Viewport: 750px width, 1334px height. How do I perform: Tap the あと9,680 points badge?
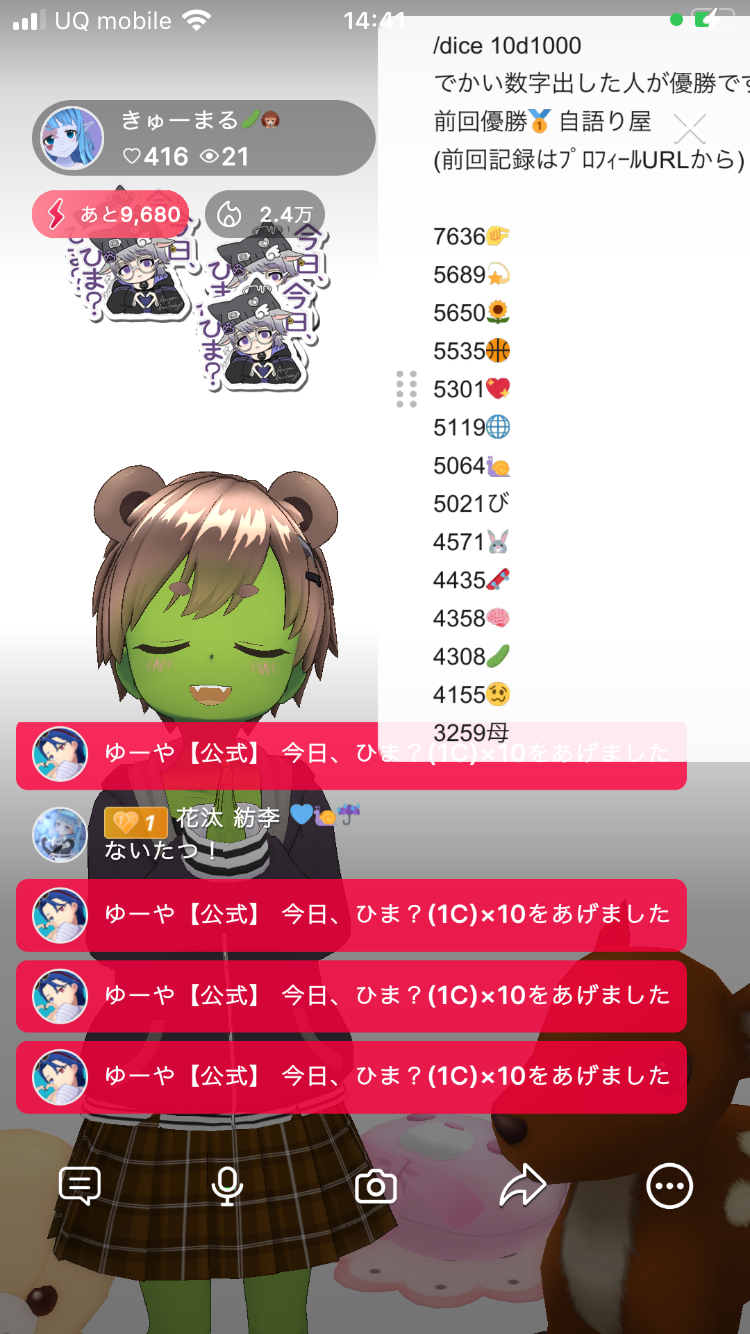click(110, 214)
